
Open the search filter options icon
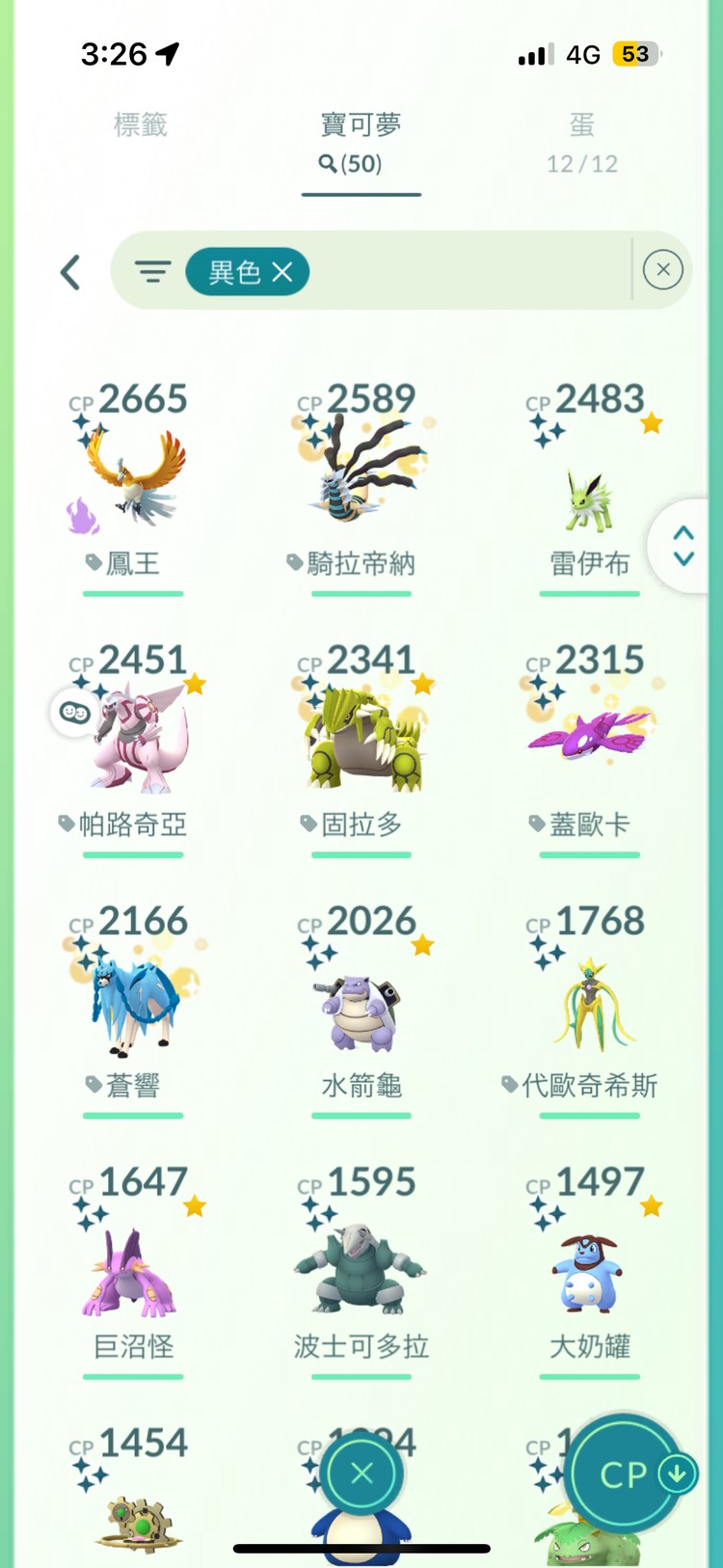click(x=152, y=272)
